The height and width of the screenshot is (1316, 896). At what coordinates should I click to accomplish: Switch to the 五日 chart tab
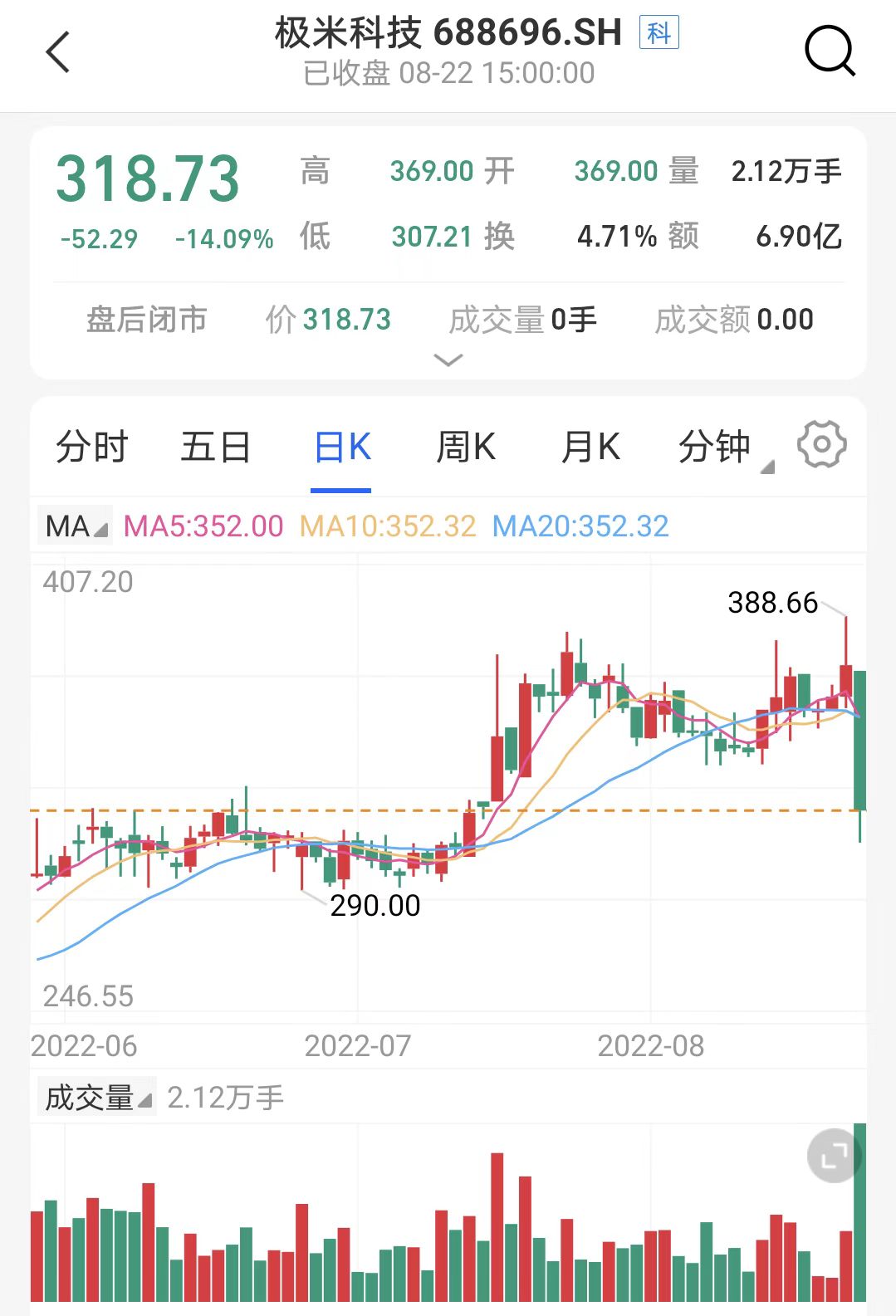(x=216, y=448)
